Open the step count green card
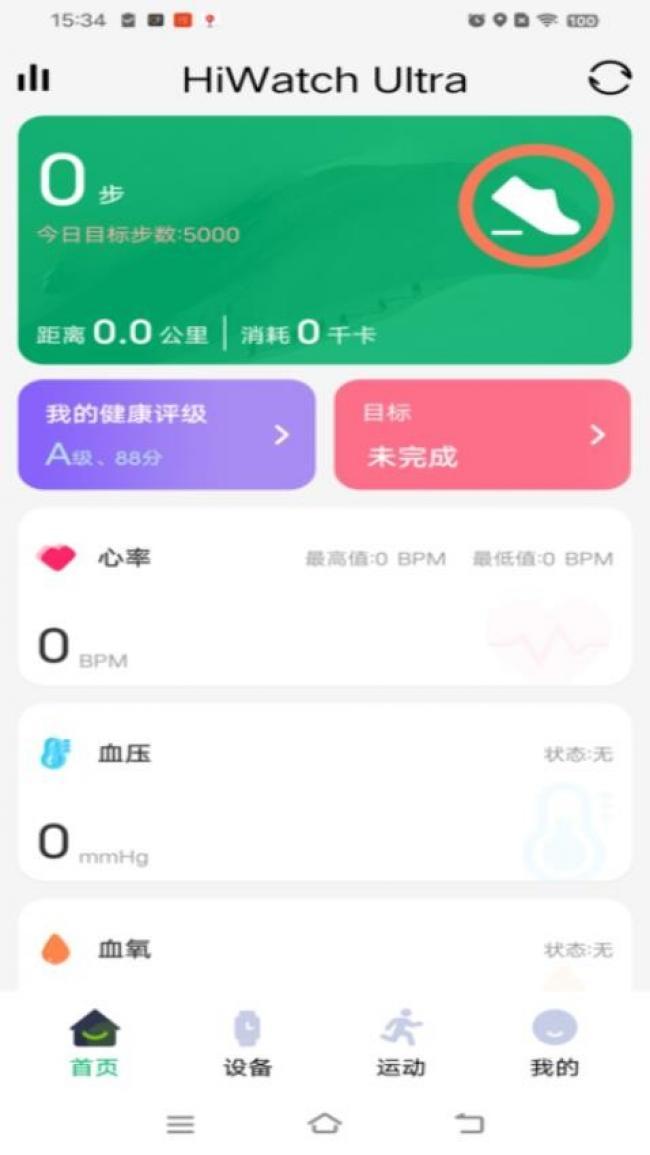The image size is (650, 1155). tap(324, 240)
